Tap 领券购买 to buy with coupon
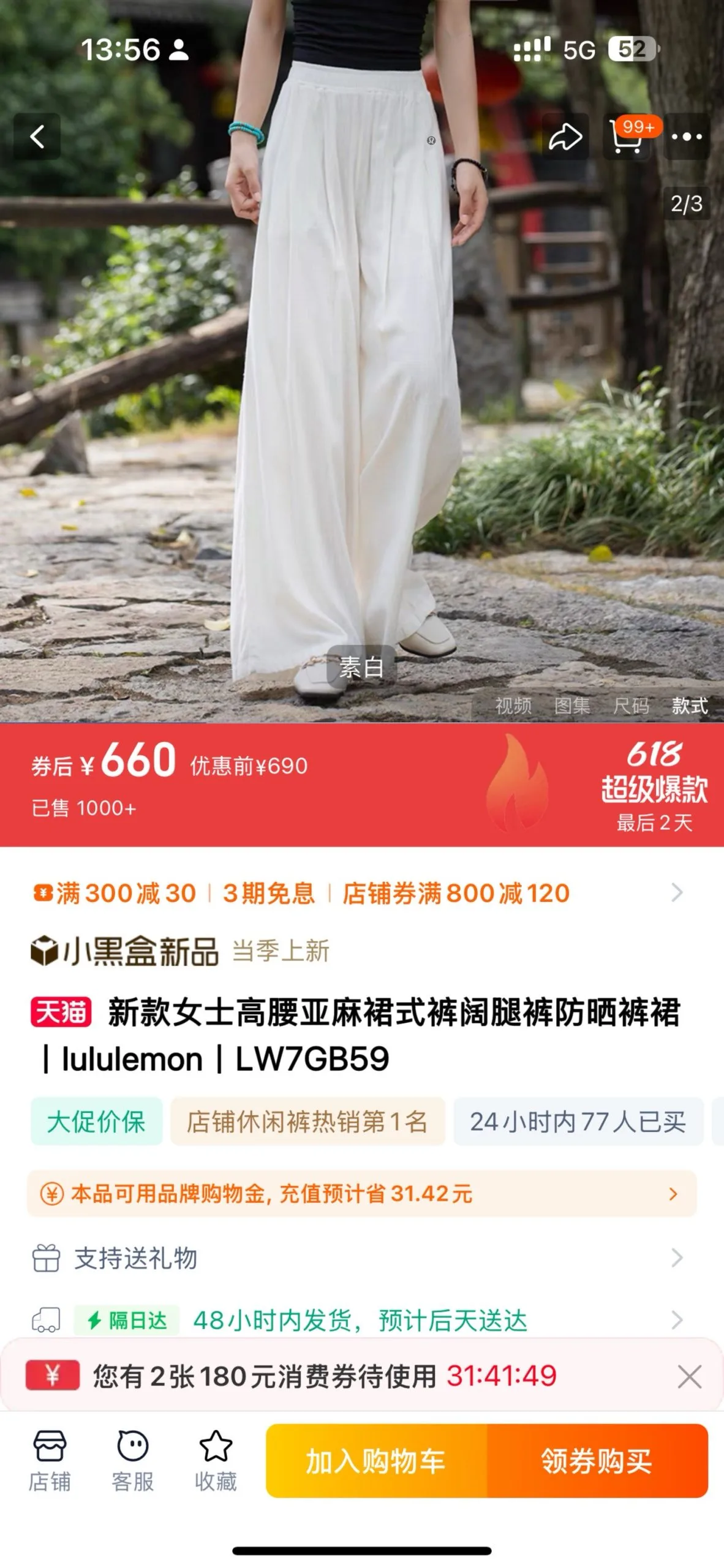 coord(597,1461)
